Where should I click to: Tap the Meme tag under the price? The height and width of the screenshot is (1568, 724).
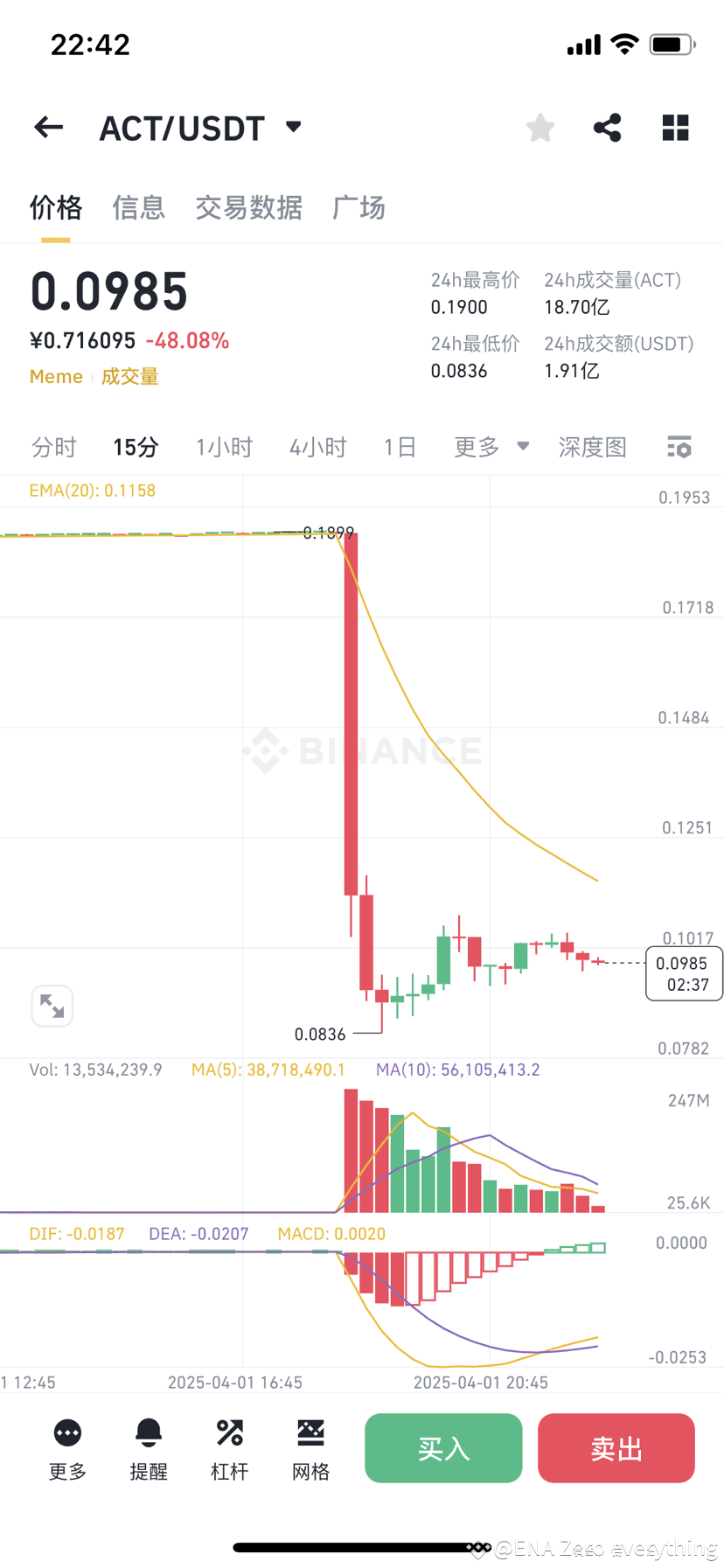[56, 376]
